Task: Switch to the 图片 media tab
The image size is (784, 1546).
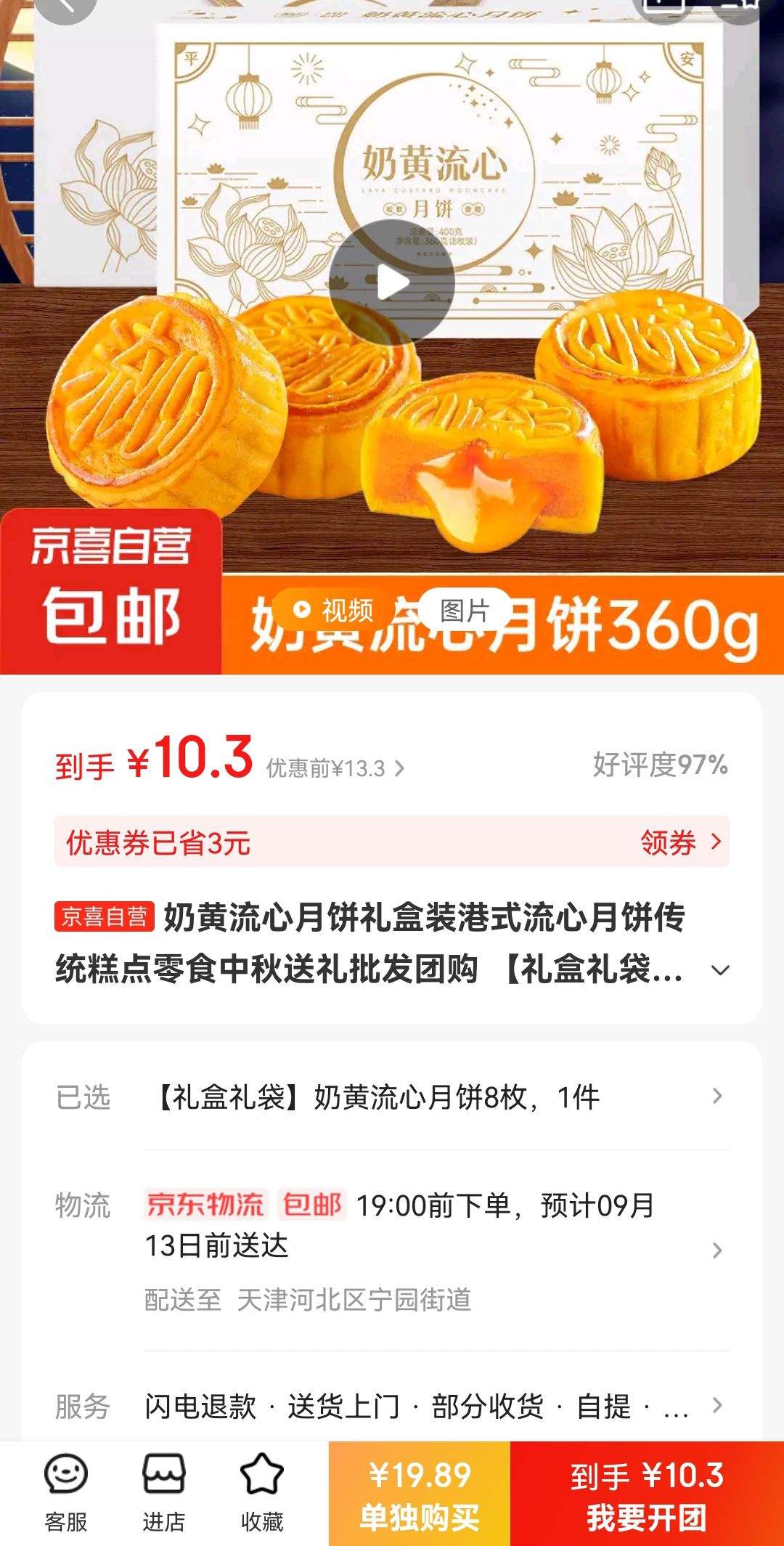Action: pos(465,611)
